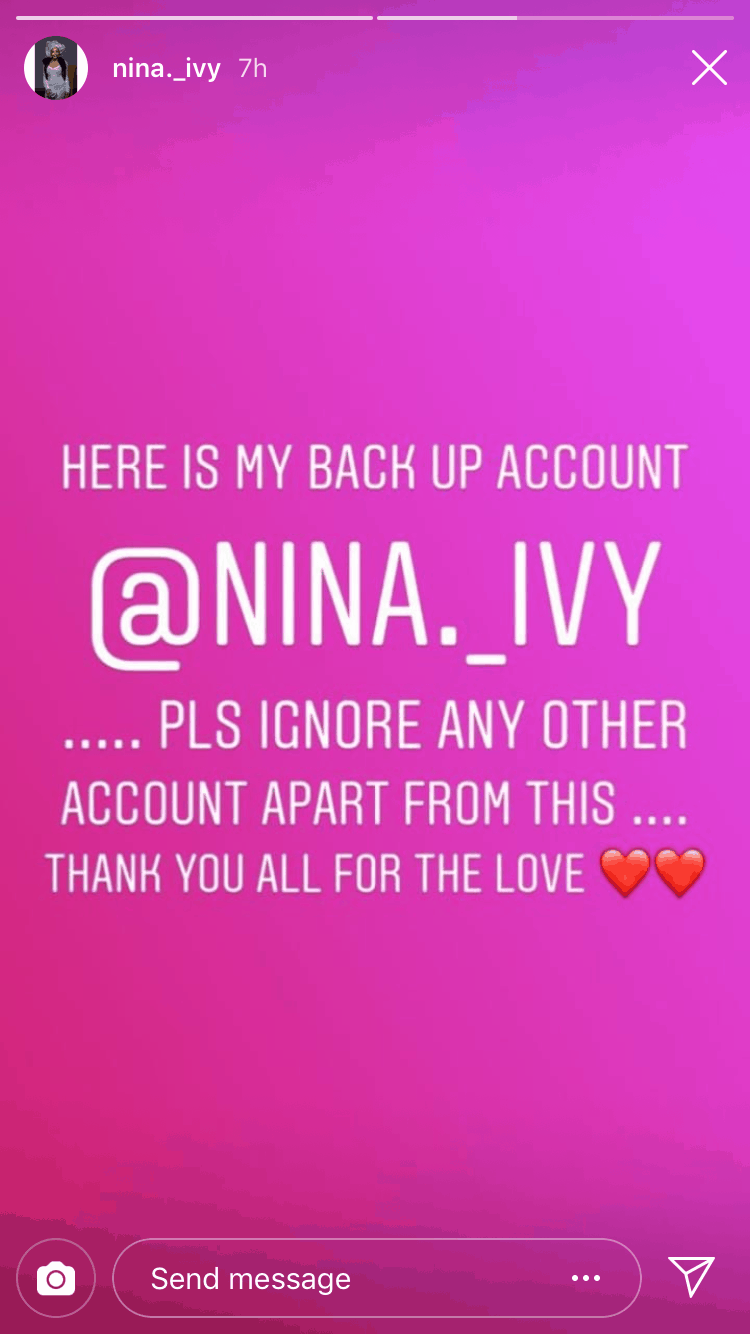Close the story viewer
The width and height of the screenshot is (750, 1334).
[709, 68]
